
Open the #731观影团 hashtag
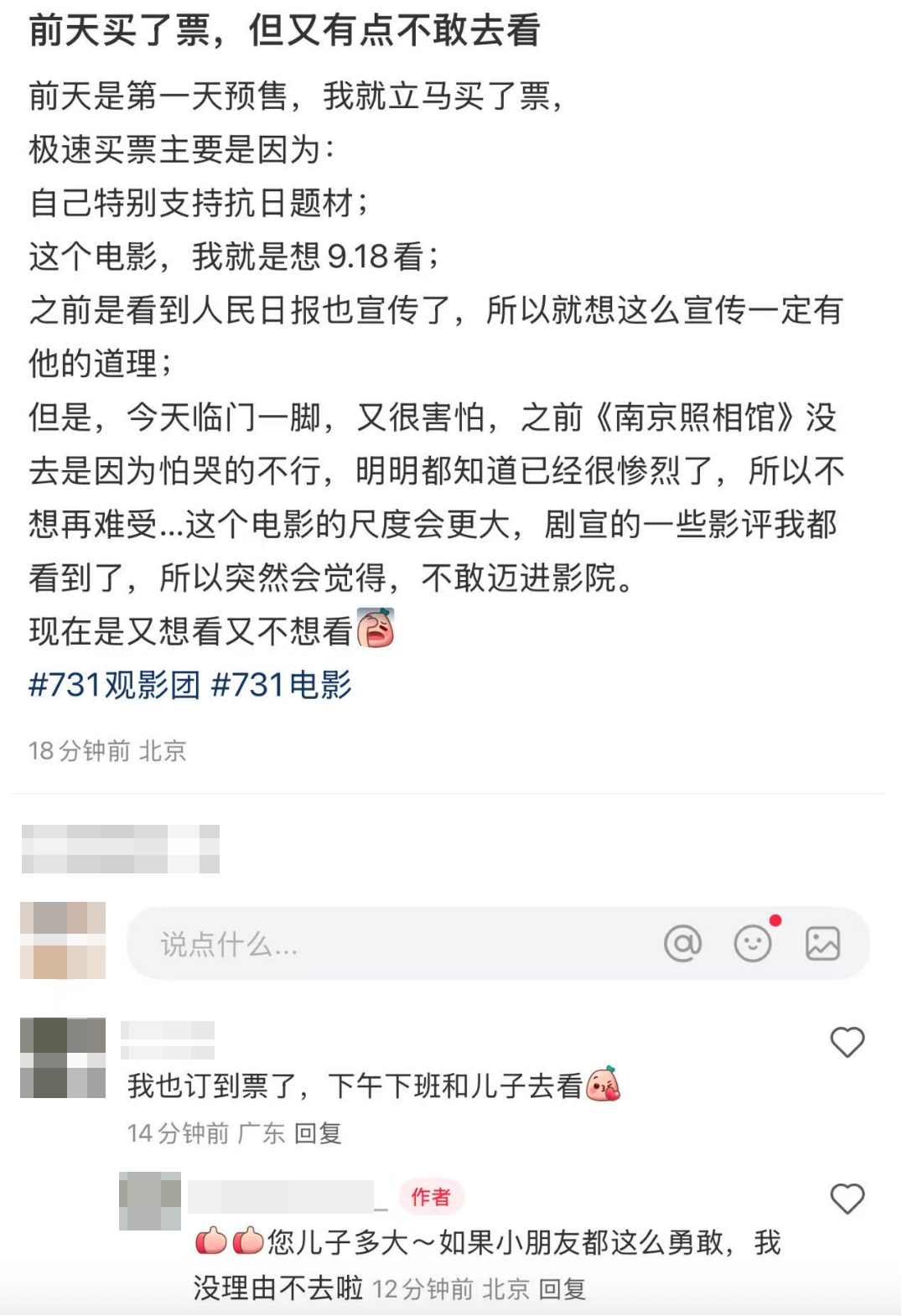coord(114,685)
